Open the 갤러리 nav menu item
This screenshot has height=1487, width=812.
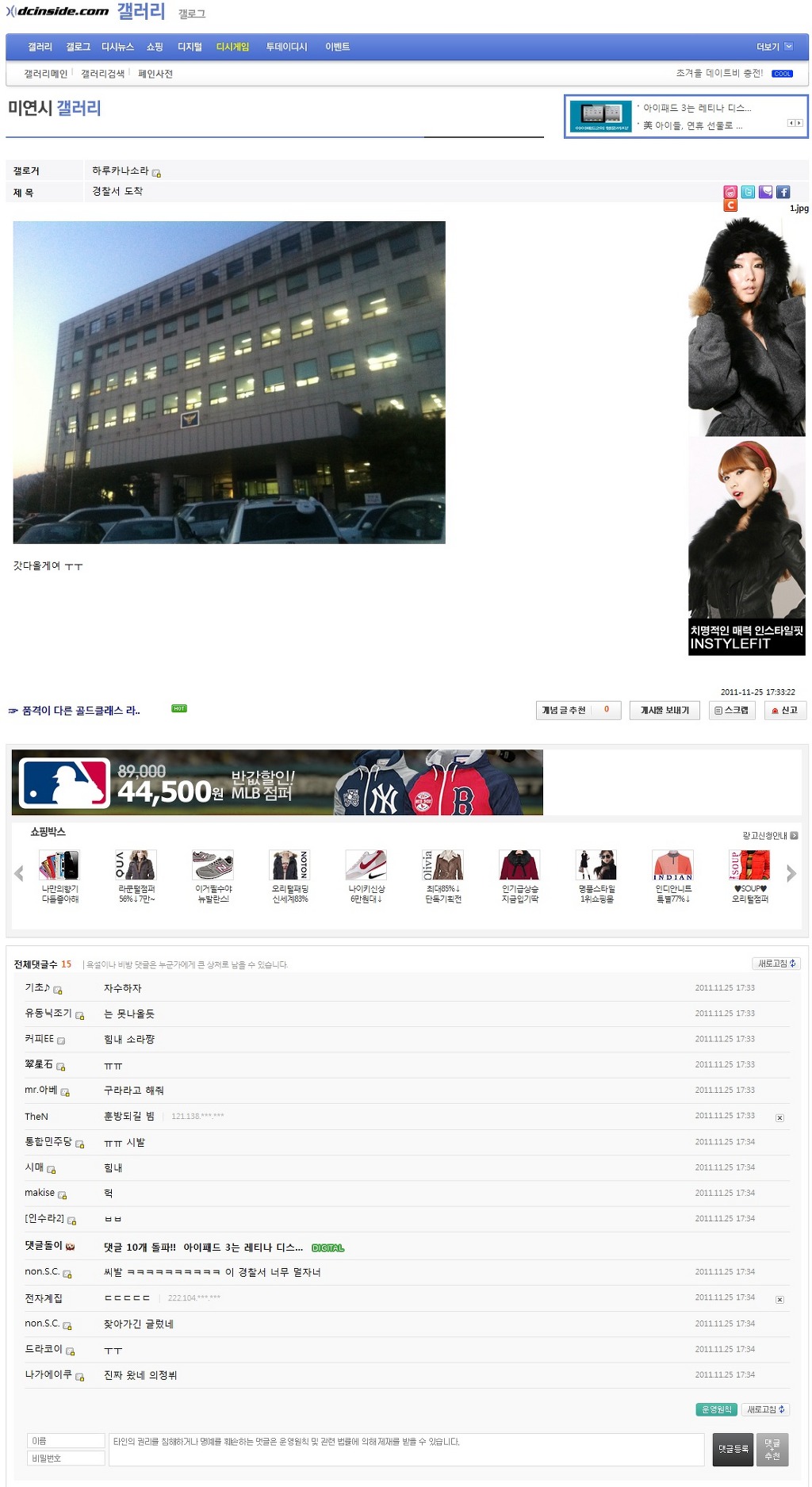click(40, 47)
